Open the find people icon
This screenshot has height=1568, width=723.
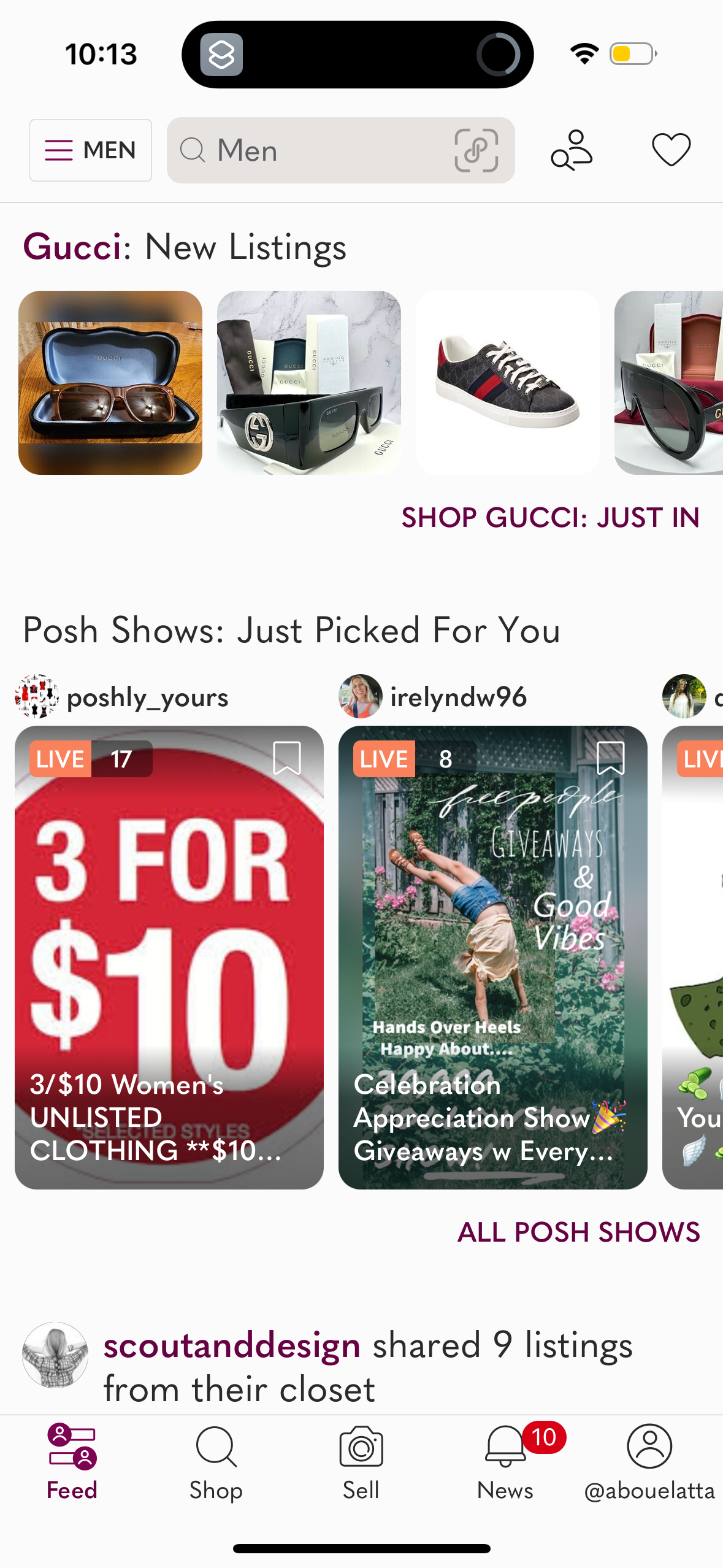click(x=572, y=150)
